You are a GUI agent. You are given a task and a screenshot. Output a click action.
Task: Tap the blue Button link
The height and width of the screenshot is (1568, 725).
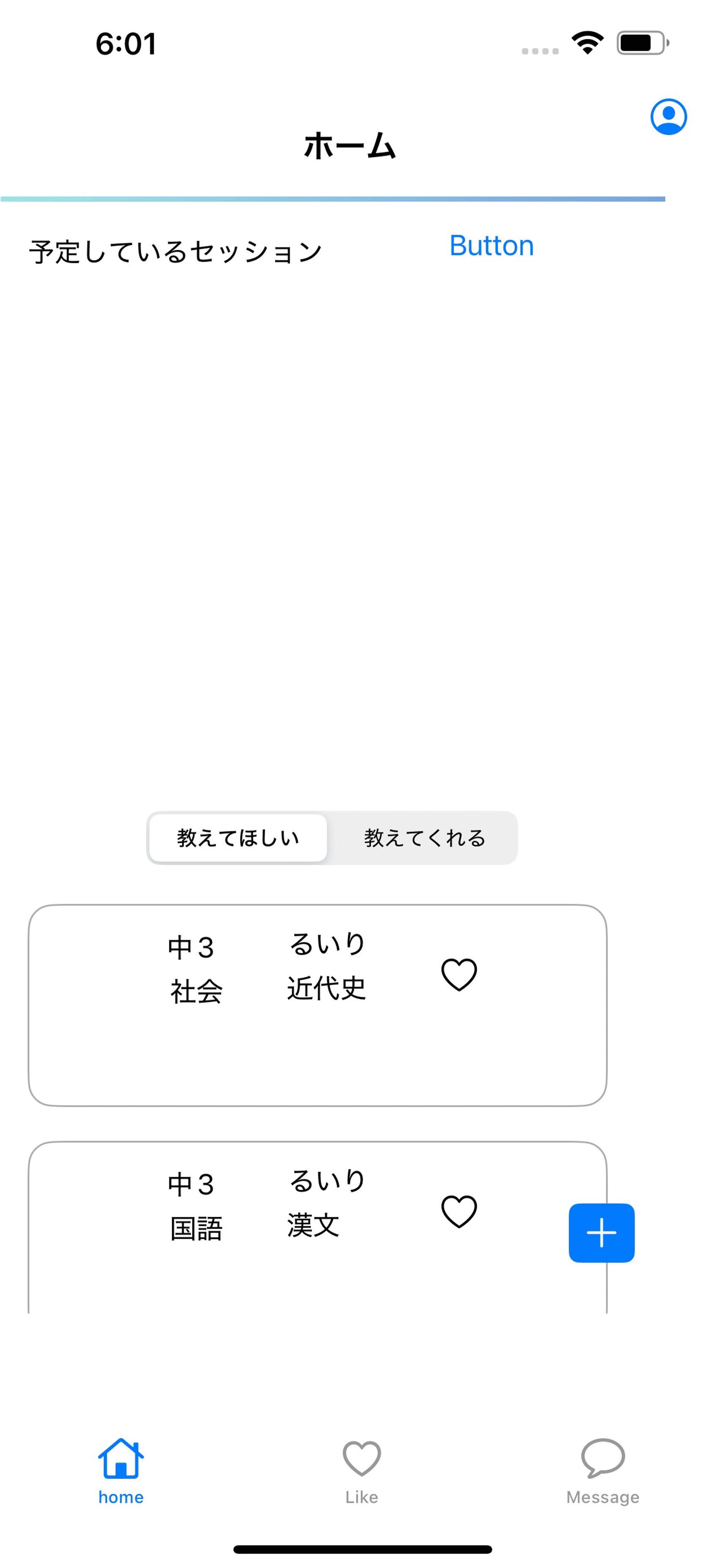click(x=491, y=246)
